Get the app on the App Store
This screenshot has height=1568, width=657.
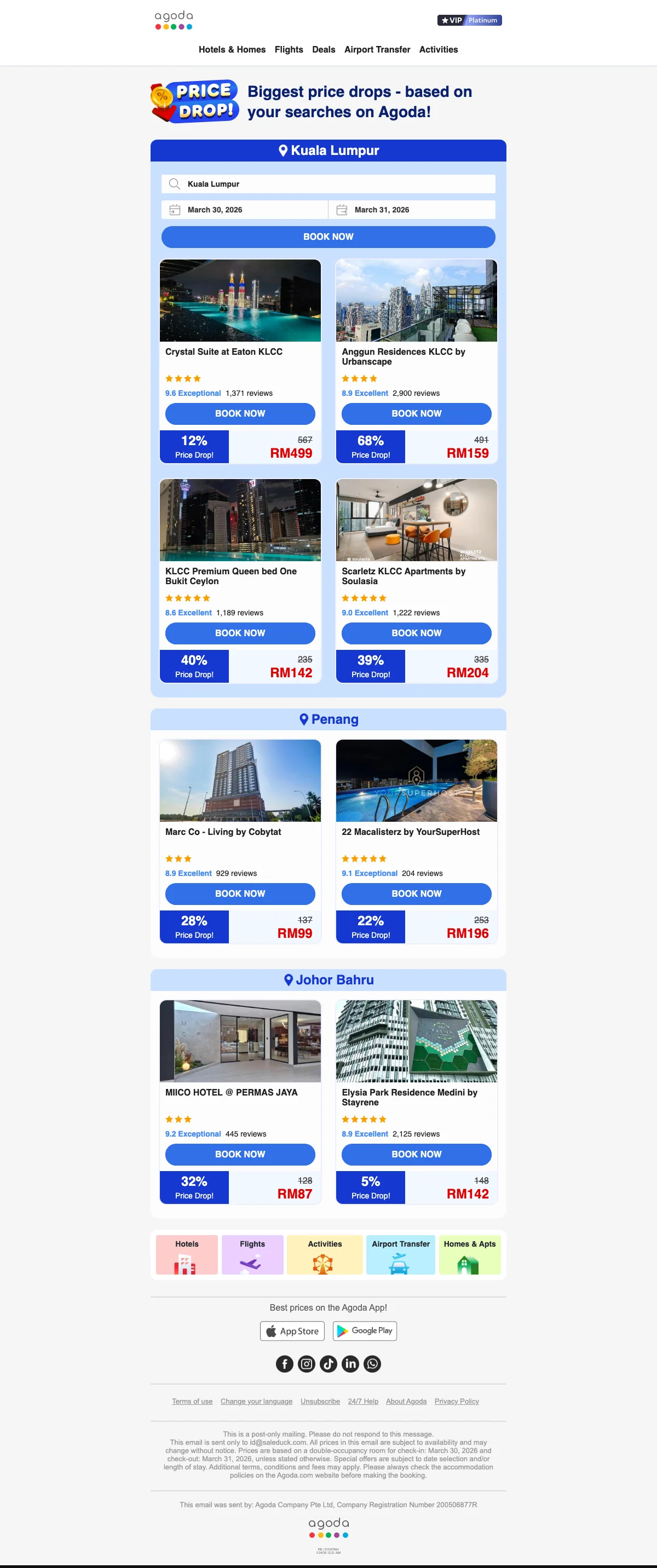[x=292, y=1331]
